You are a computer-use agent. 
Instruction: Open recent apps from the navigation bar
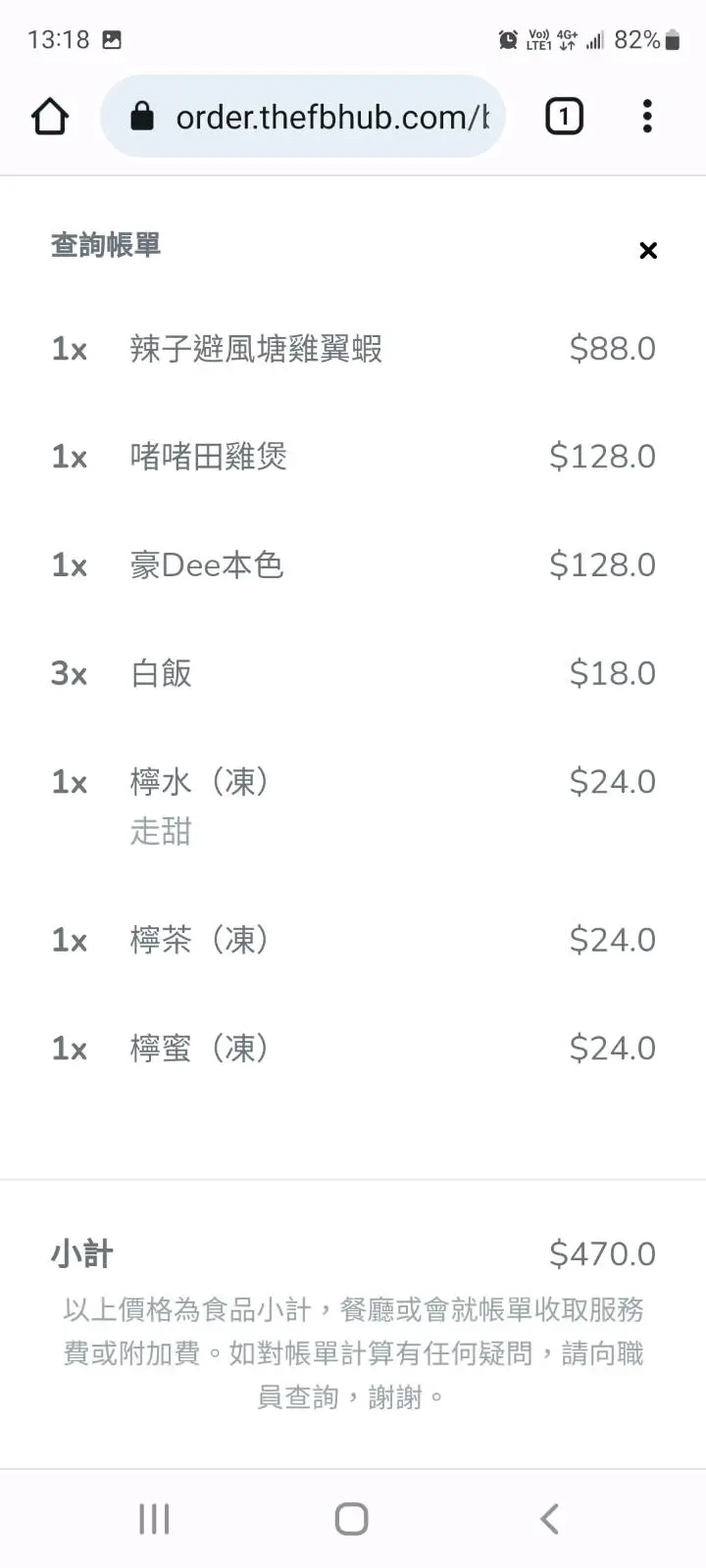pyautogui.click(x=154, y=1519)
